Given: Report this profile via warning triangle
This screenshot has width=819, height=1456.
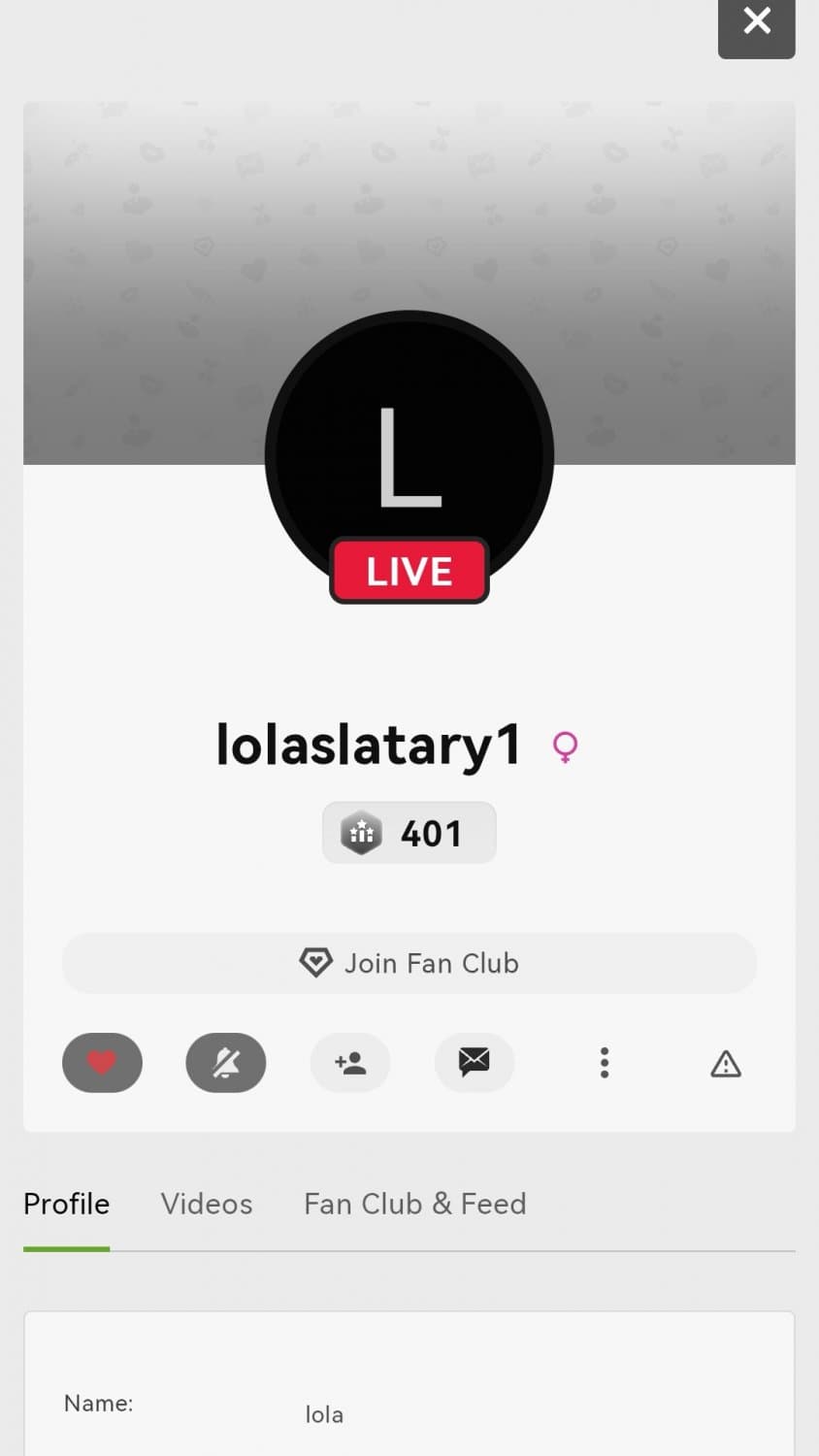Looking at the screenshot, I should click(725, 1065).
